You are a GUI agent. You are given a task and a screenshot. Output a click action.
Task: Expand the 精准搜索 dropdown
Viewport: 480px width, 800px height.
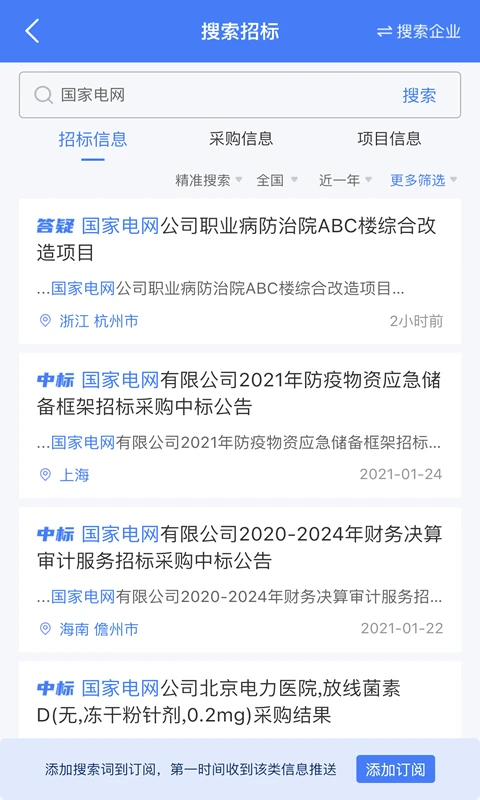[x=209, y=180]
